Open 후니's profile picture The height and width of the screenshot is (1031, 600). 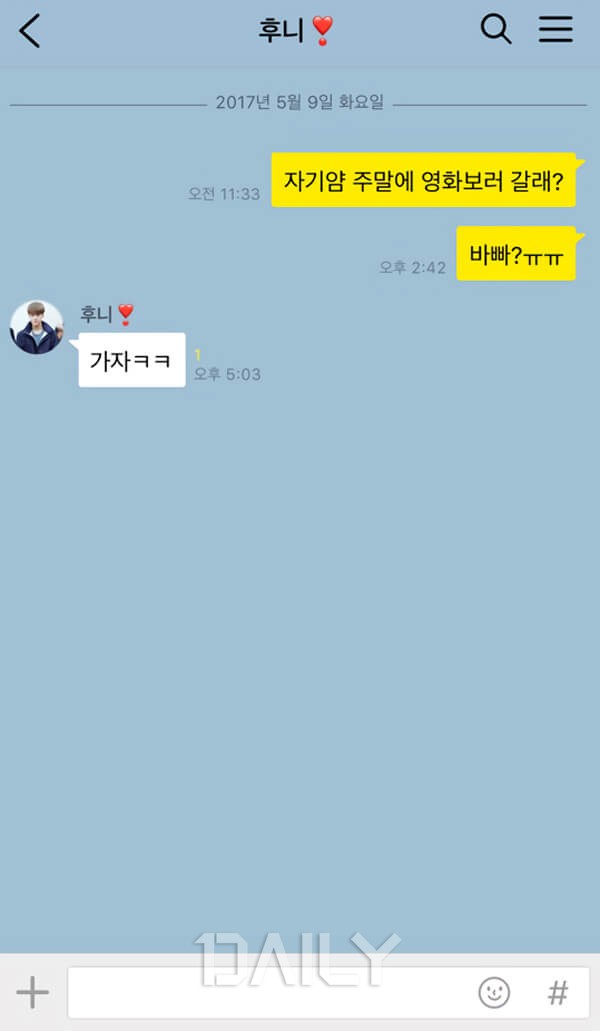pos(37,327)
